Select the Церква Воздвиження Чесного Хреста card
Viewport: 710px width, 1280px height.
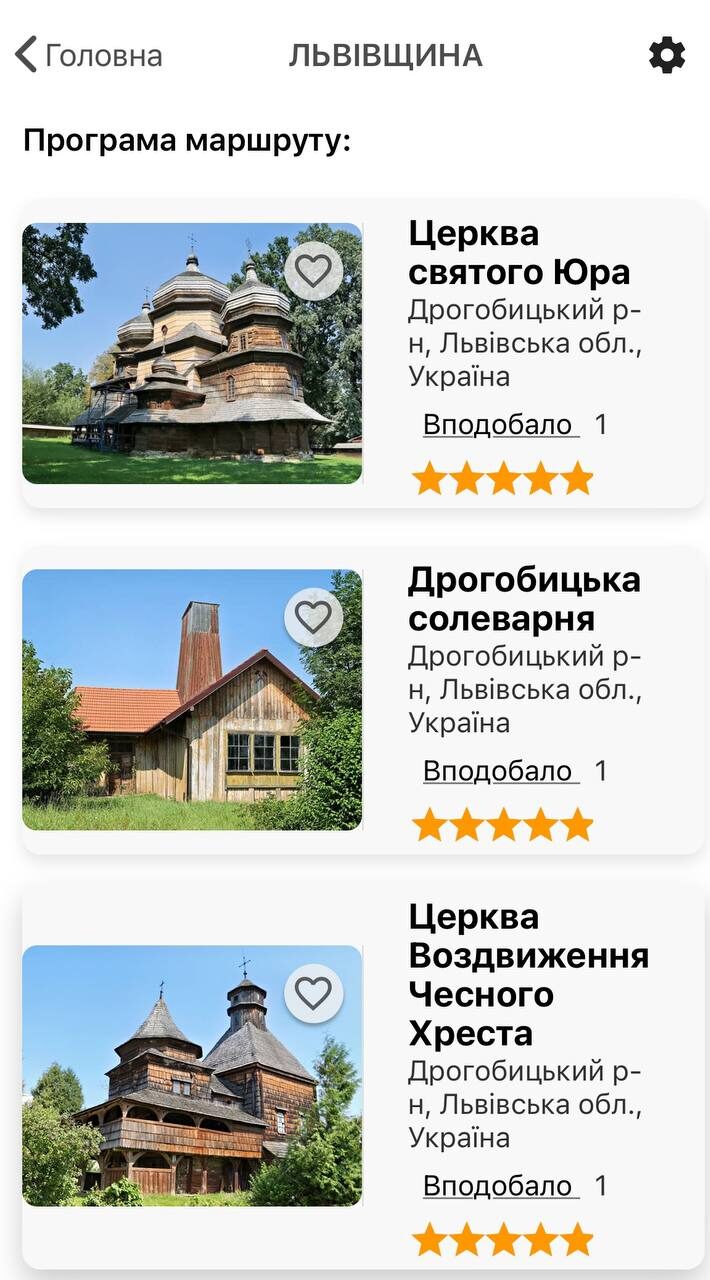point(528,974)
